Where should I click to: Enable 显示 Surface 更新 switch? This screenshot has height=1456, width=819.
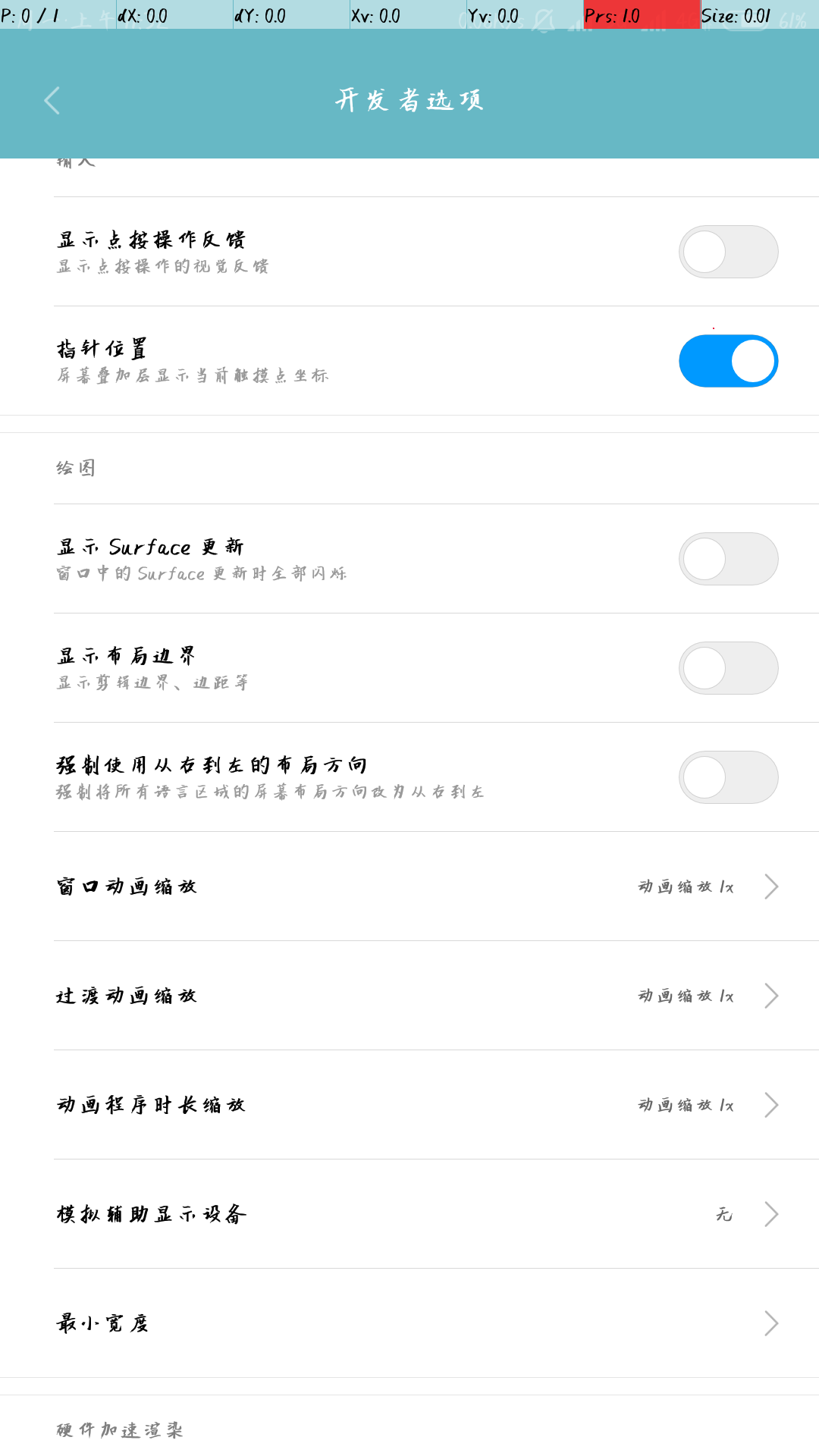728,559
